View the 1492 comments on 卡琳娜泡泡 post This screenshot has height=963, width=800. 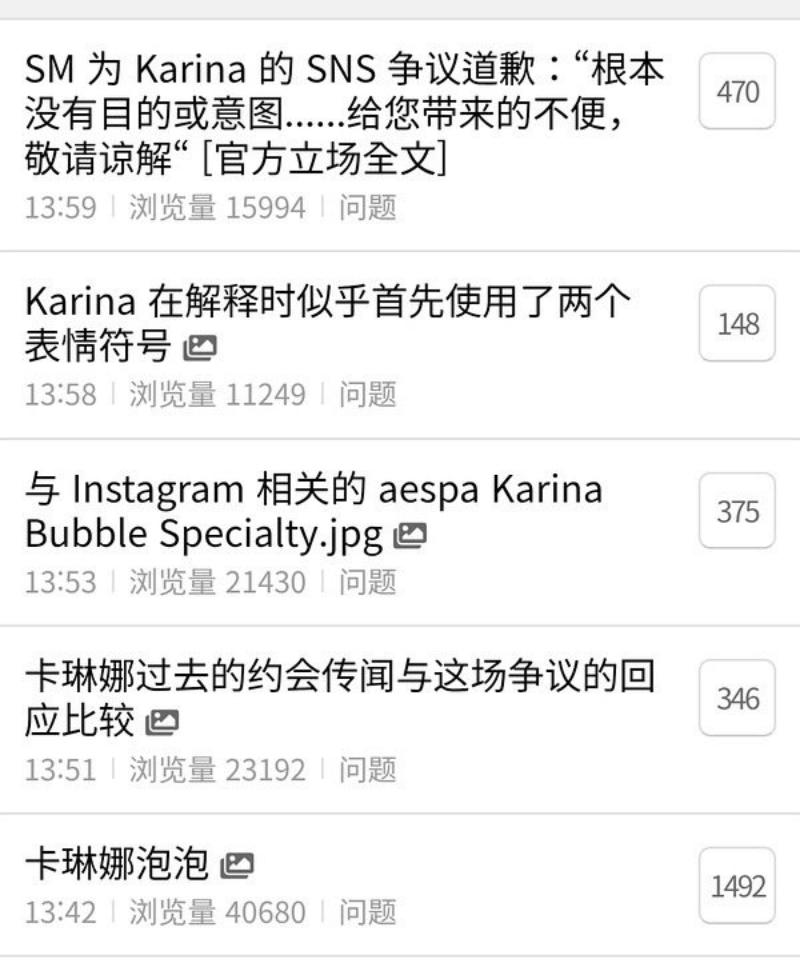[x=738, y=886]
